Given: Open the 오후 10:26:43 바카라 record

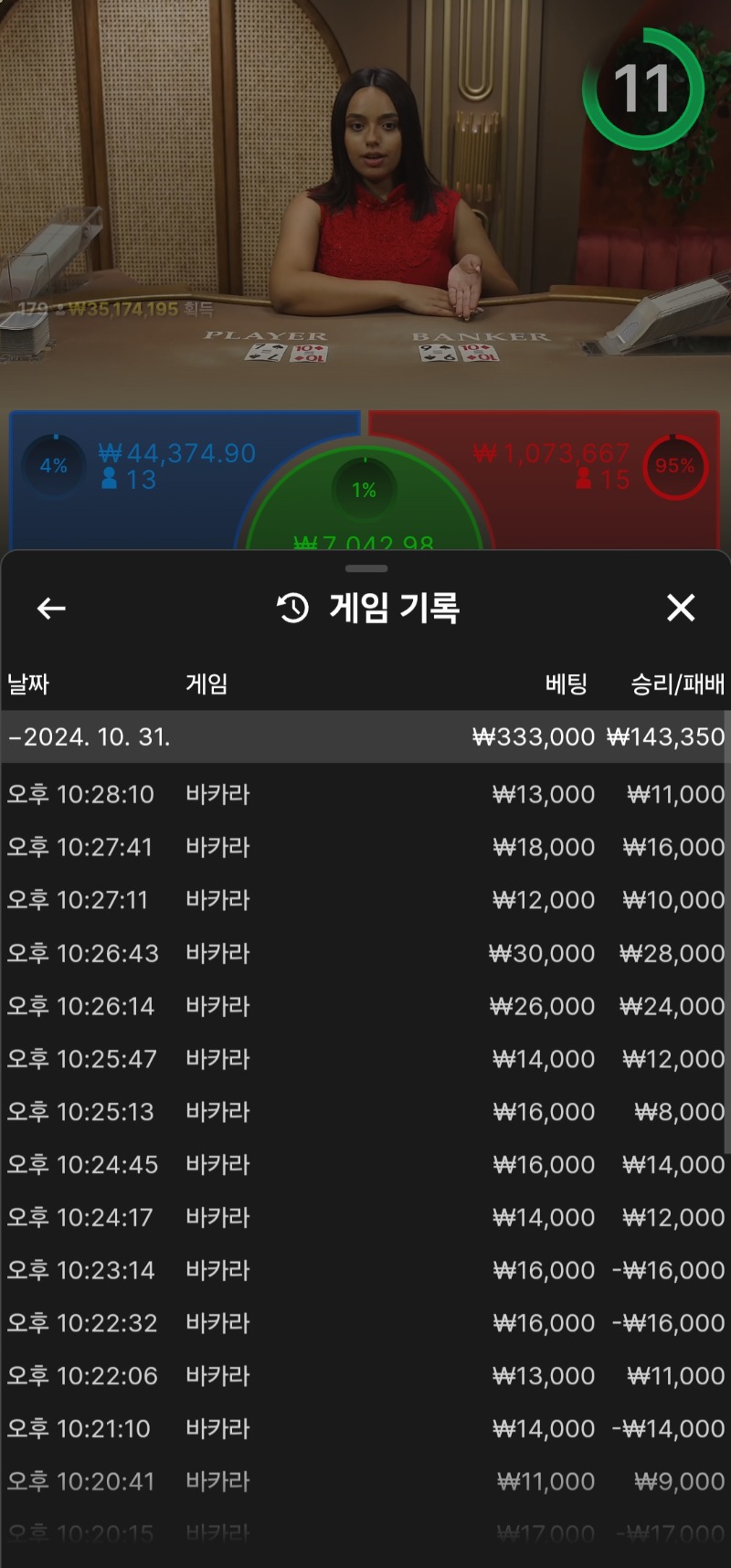Looking at the screenshot, I should (x=365, y=953).
